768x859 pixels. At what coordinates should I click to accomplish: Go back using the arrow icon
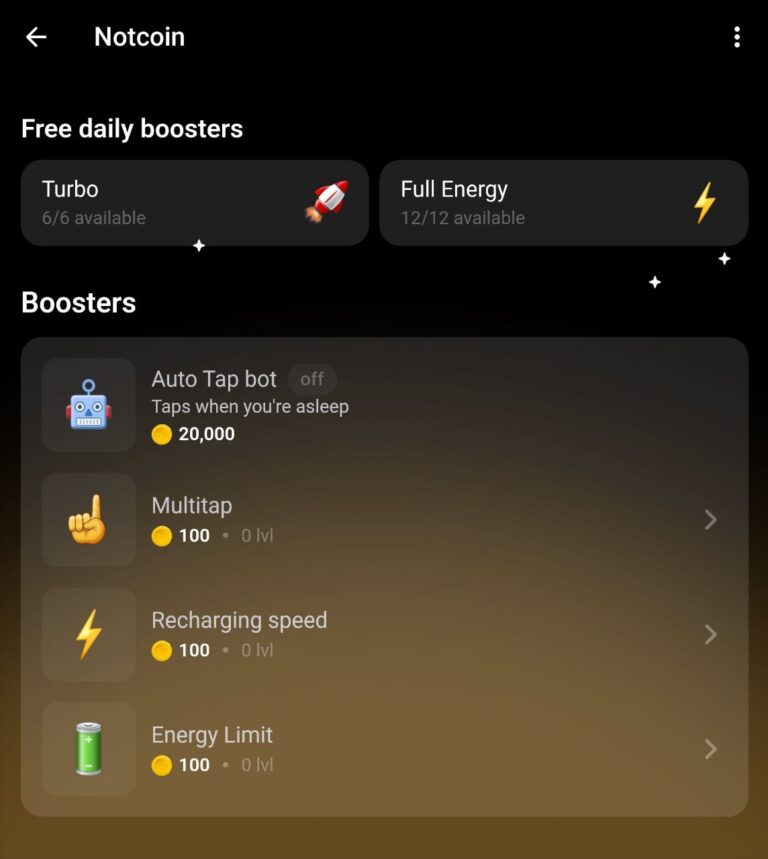pyautogui.click(x=36, y=37)
